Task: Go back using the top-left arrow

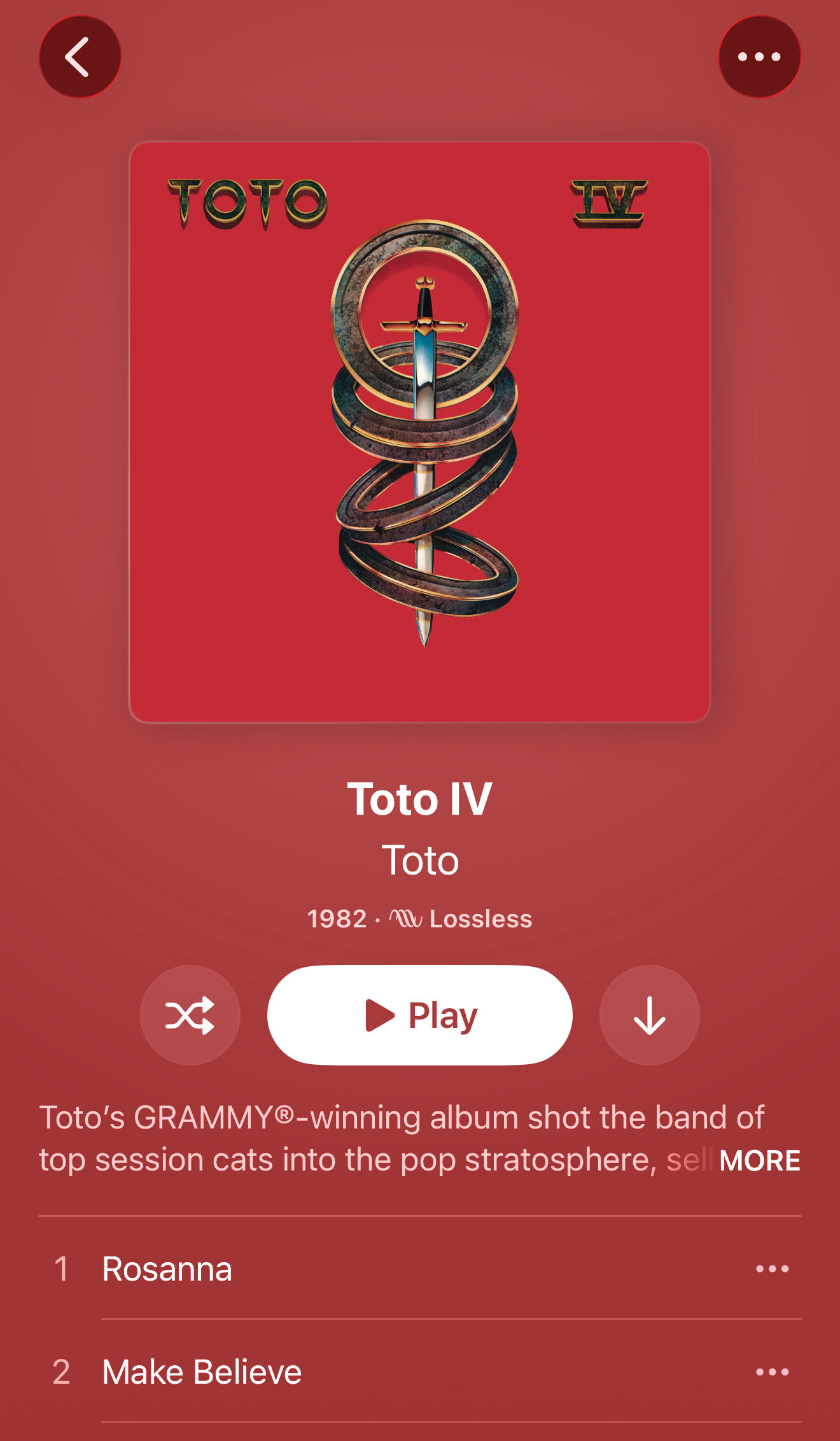Action: coord(80,57)
